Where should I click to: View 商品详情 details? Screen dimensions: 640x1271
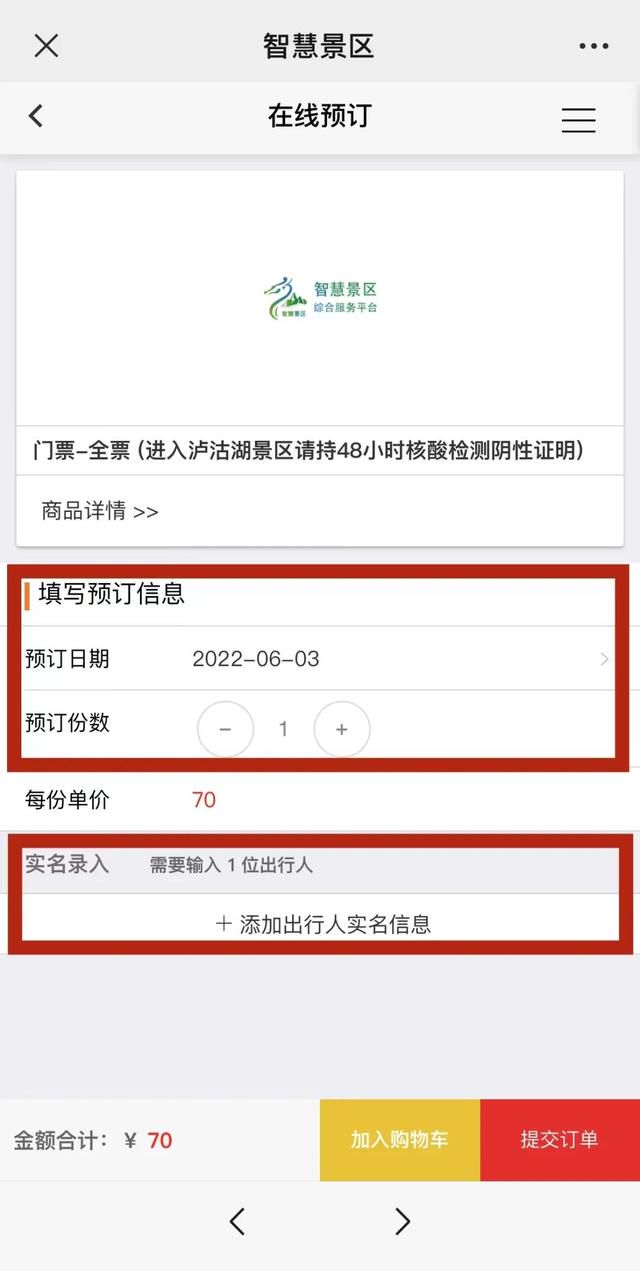click(100, 511)
